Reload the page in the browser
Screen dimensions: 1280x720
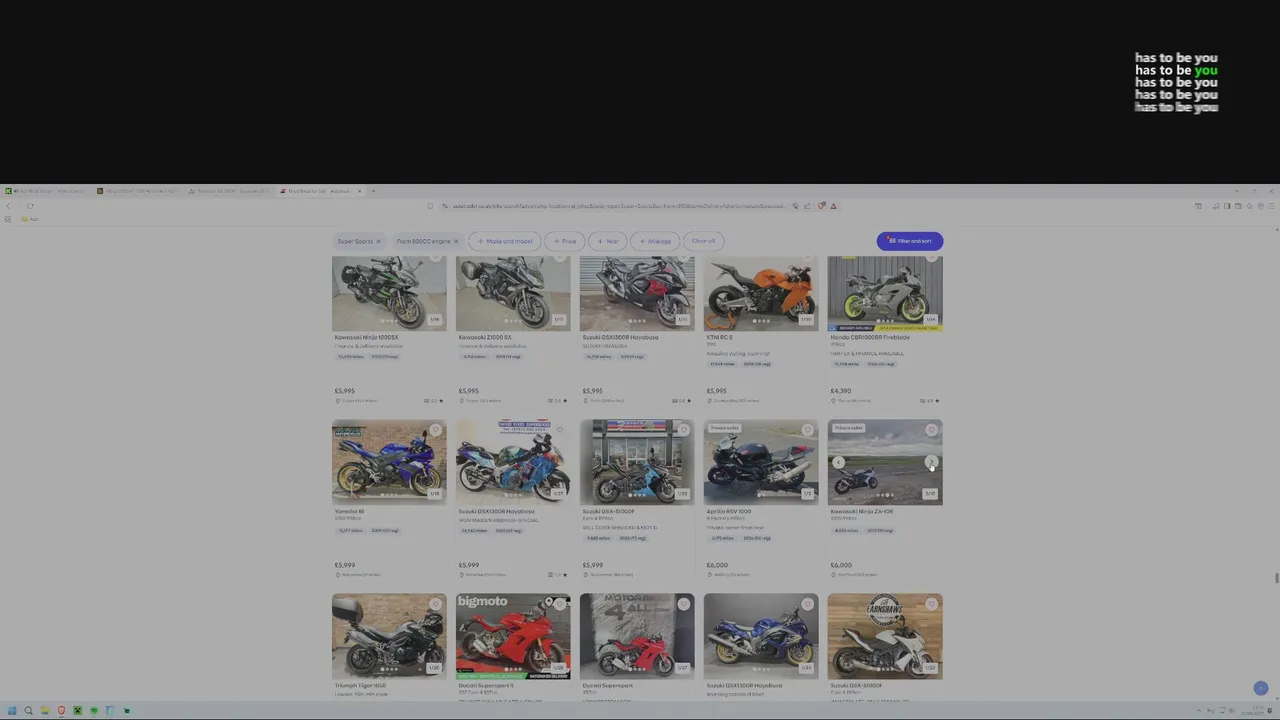coord(30,206)
